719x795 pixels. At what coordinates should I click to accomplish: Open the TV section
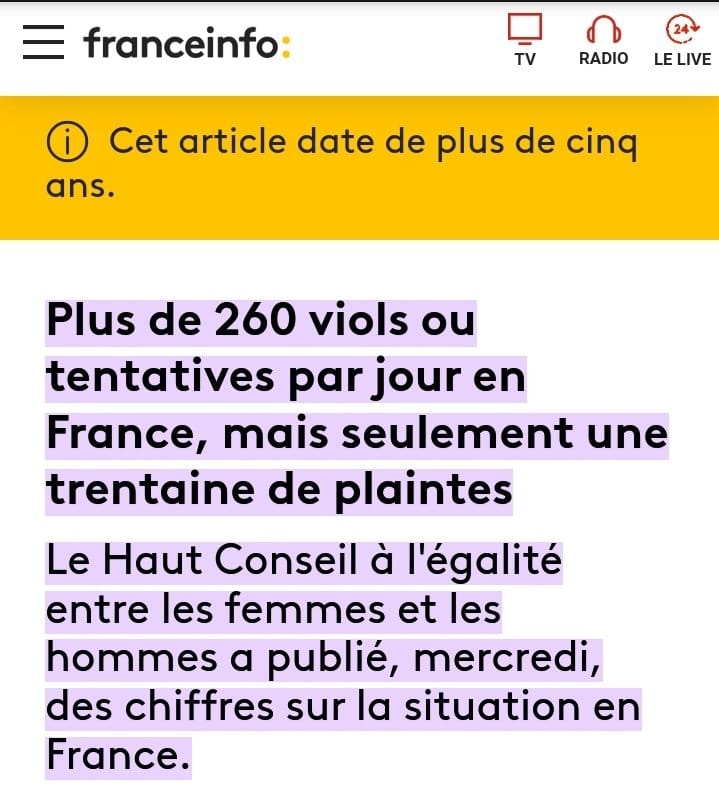(525, 40)
